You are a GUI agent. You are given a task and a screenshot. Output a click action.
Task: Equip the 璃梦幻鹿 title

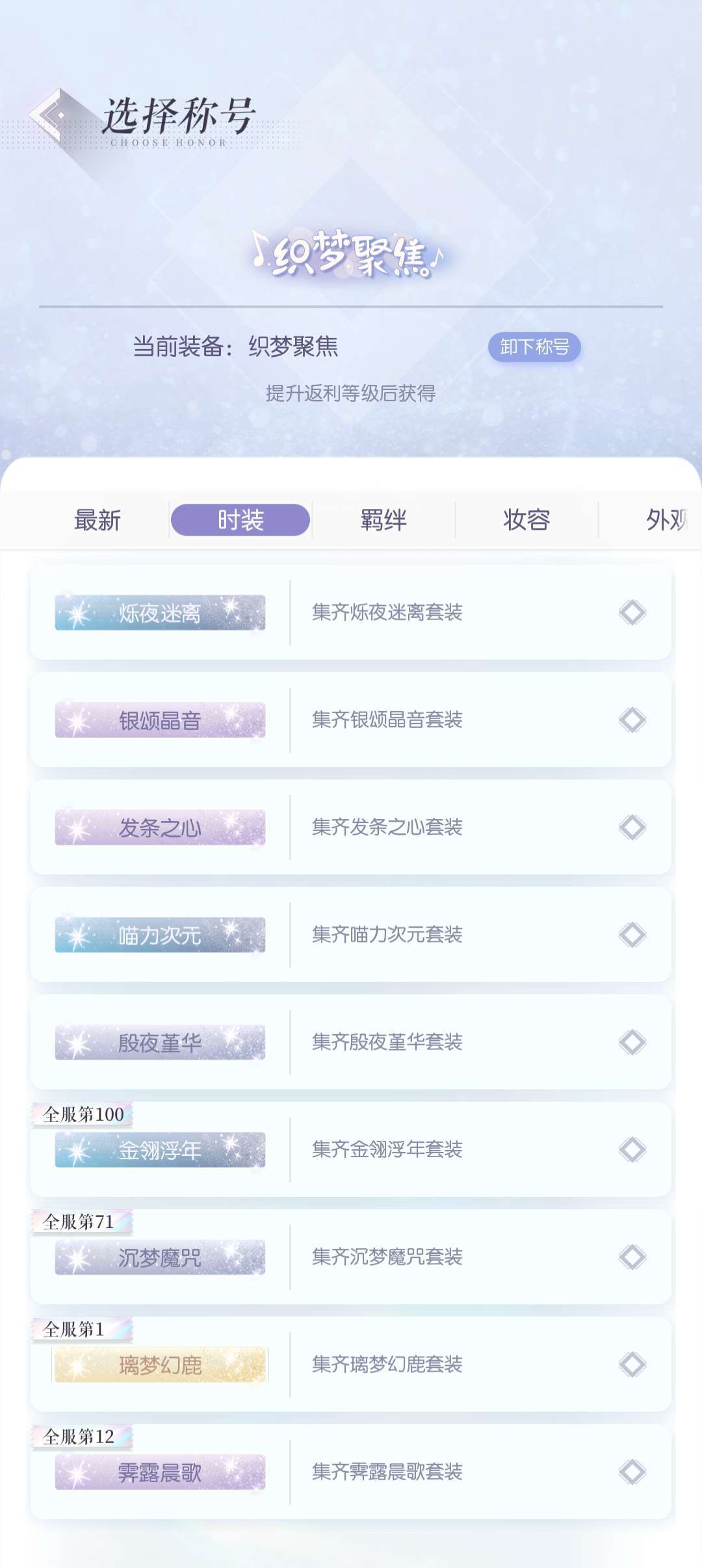pyautogui.click(x=351, y=1364)
